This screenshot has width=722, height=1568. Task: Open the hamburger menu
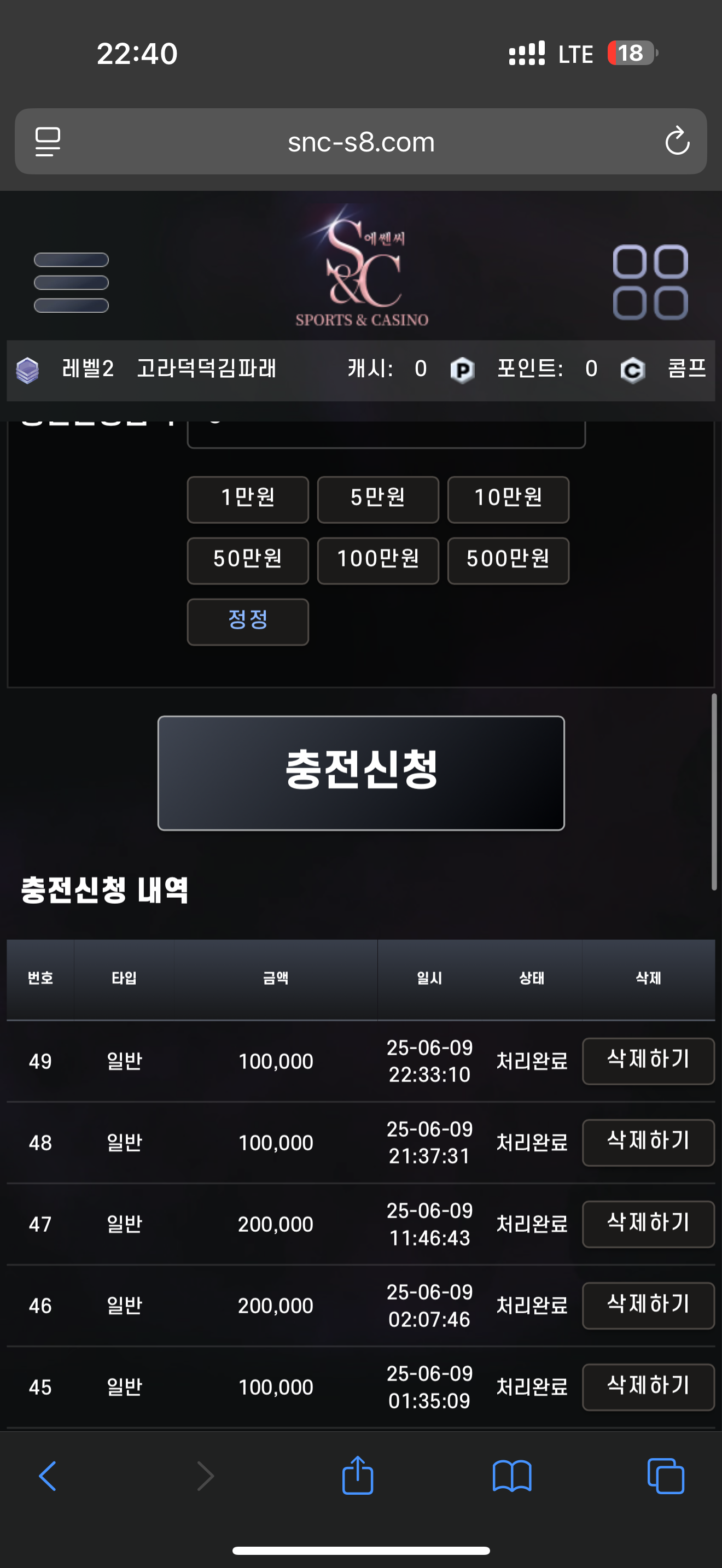click(x=71, y=283)
